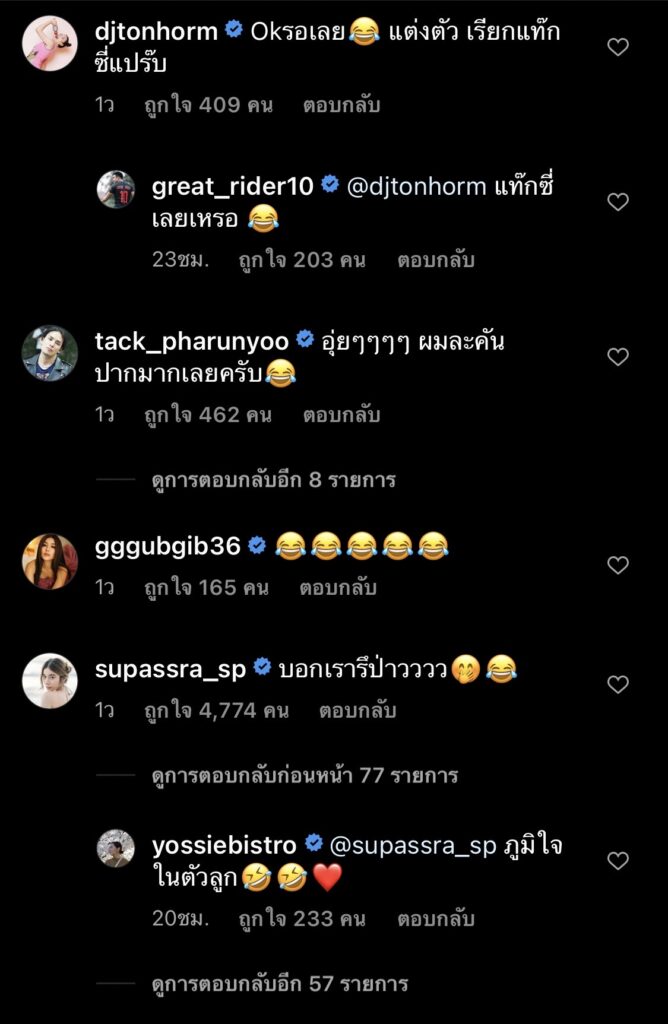Like great_rider10's reply

coord(618,202)
